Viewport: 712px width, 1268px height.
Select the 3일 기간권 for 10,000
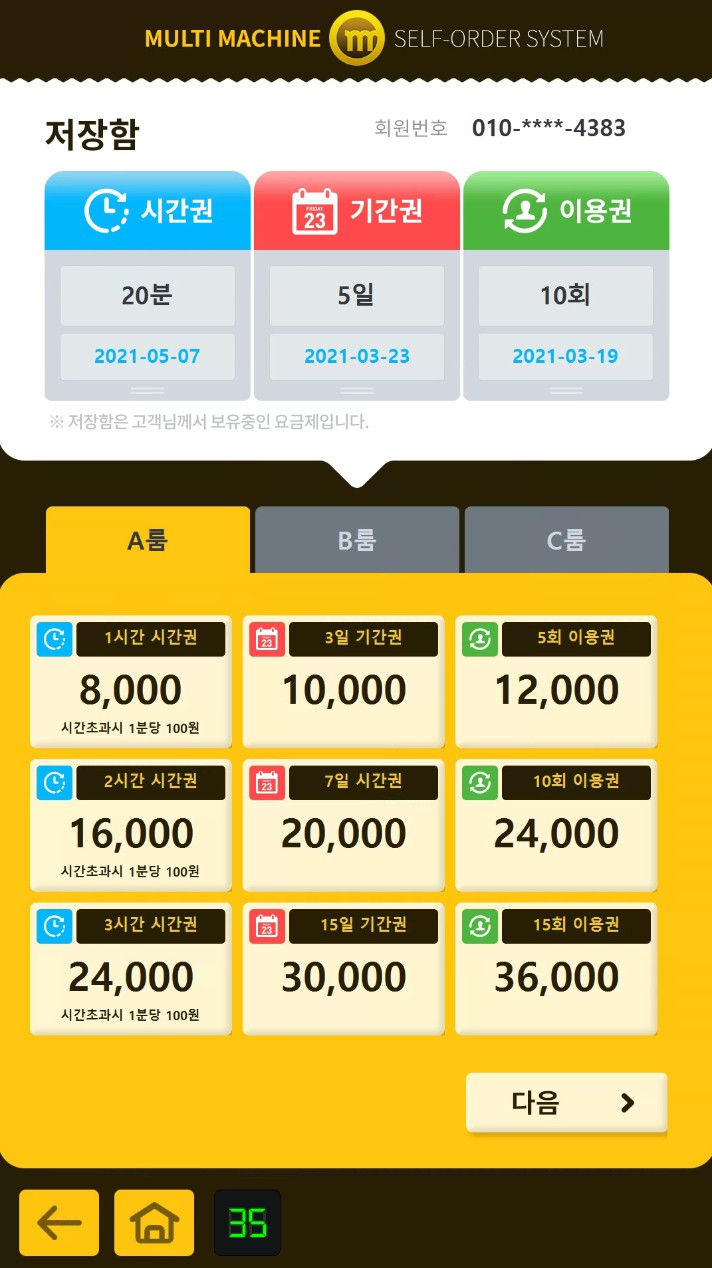(x=343, y=681)
